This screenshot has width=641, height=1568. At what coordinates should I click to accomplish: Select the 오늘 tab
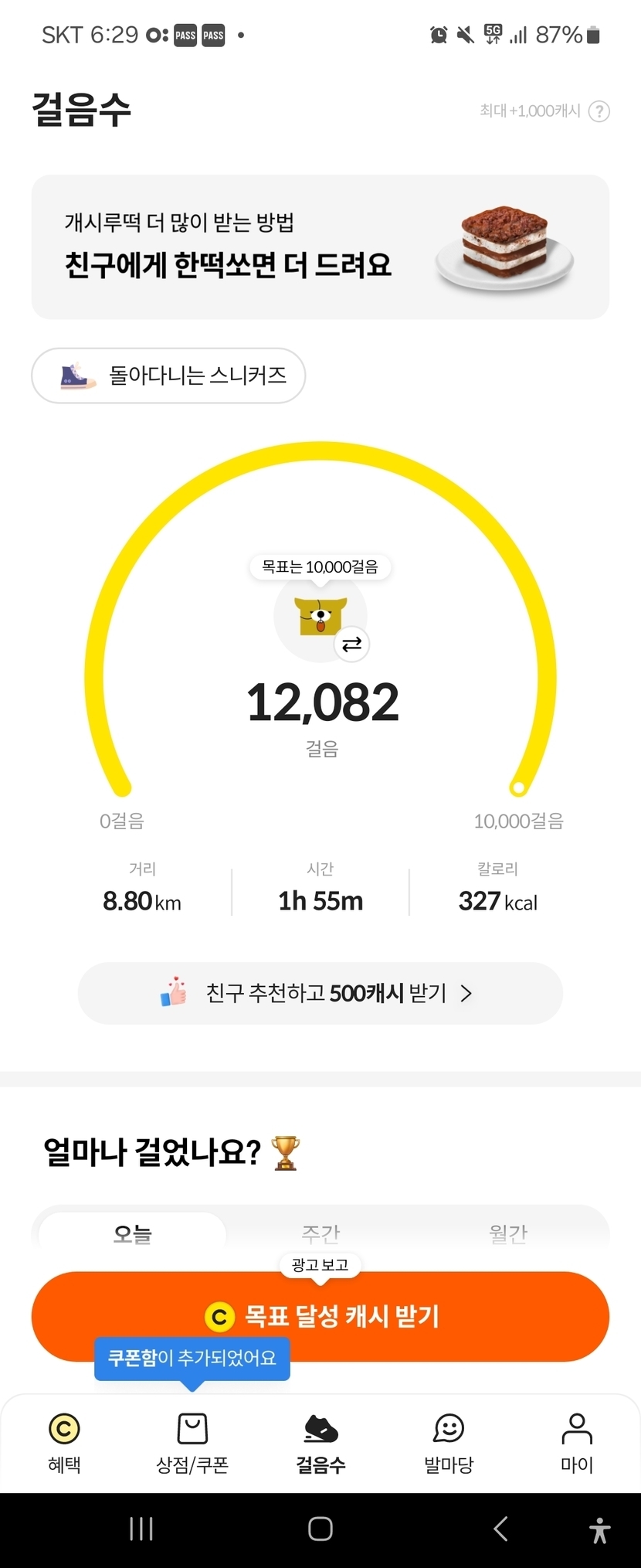(132, 1233)
